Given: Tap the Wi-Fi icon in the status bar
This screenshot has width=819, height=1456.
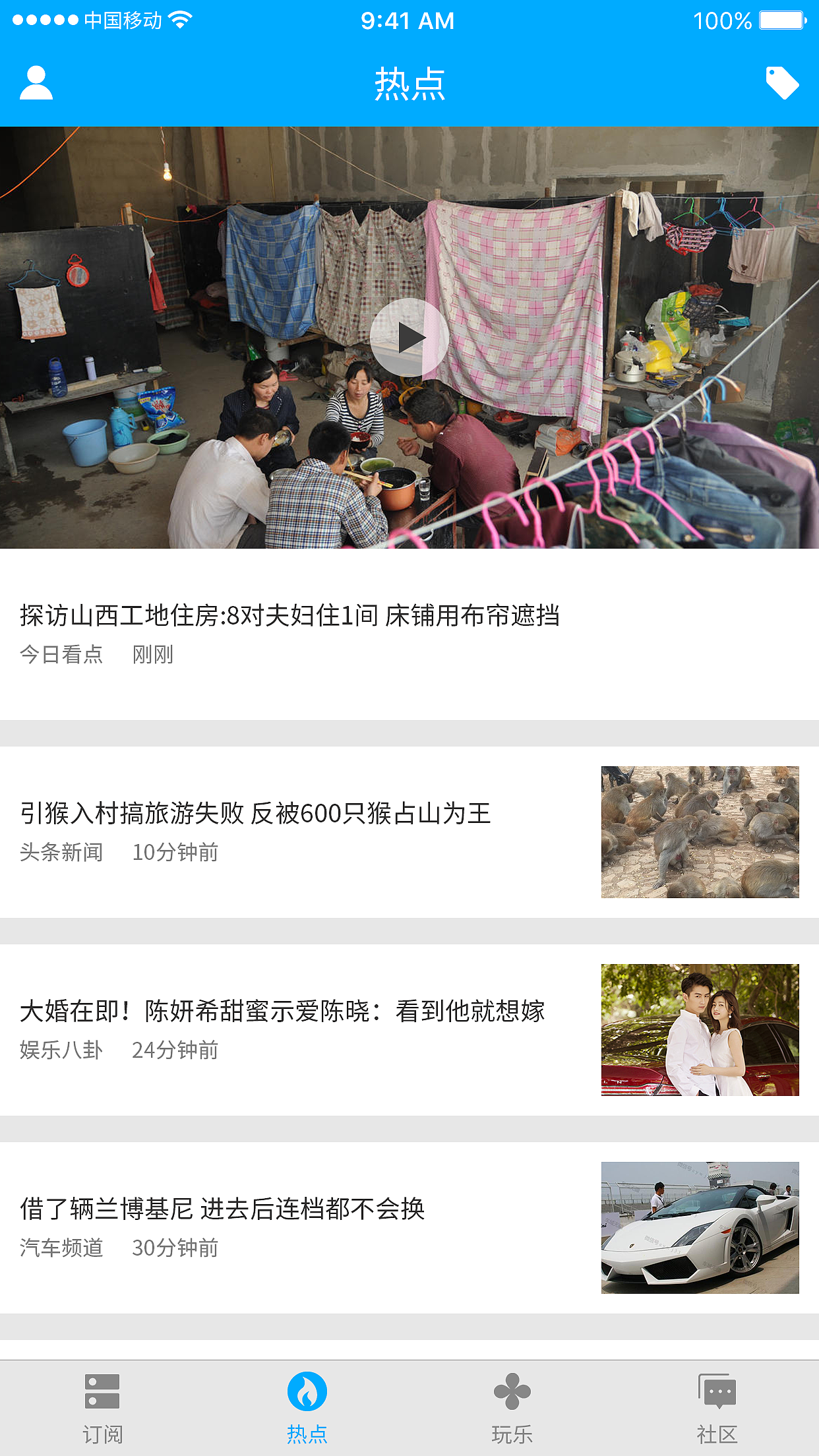Looking at the screenshot, I should pos(178,20).
